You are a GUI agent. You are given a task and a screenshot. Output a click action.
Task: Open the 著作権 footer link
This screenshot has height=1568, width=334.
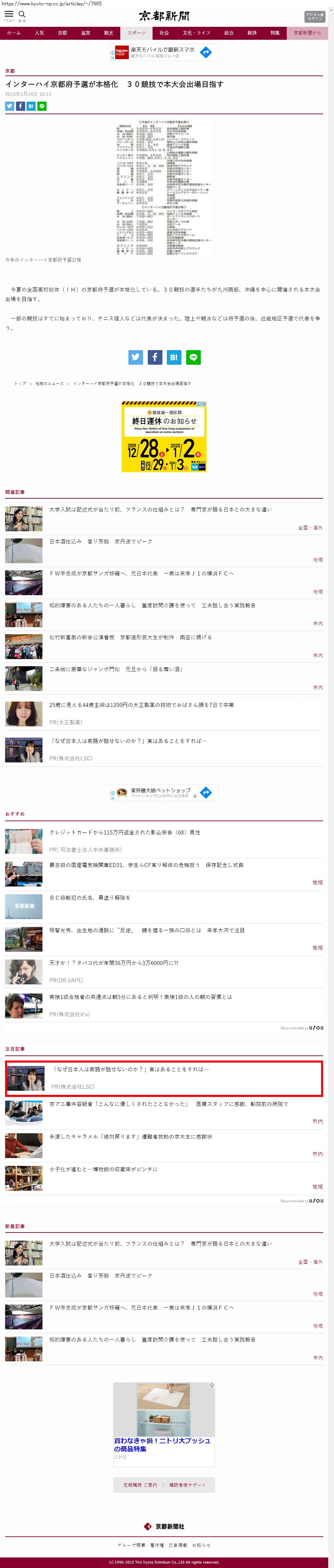coord(157,1545)
